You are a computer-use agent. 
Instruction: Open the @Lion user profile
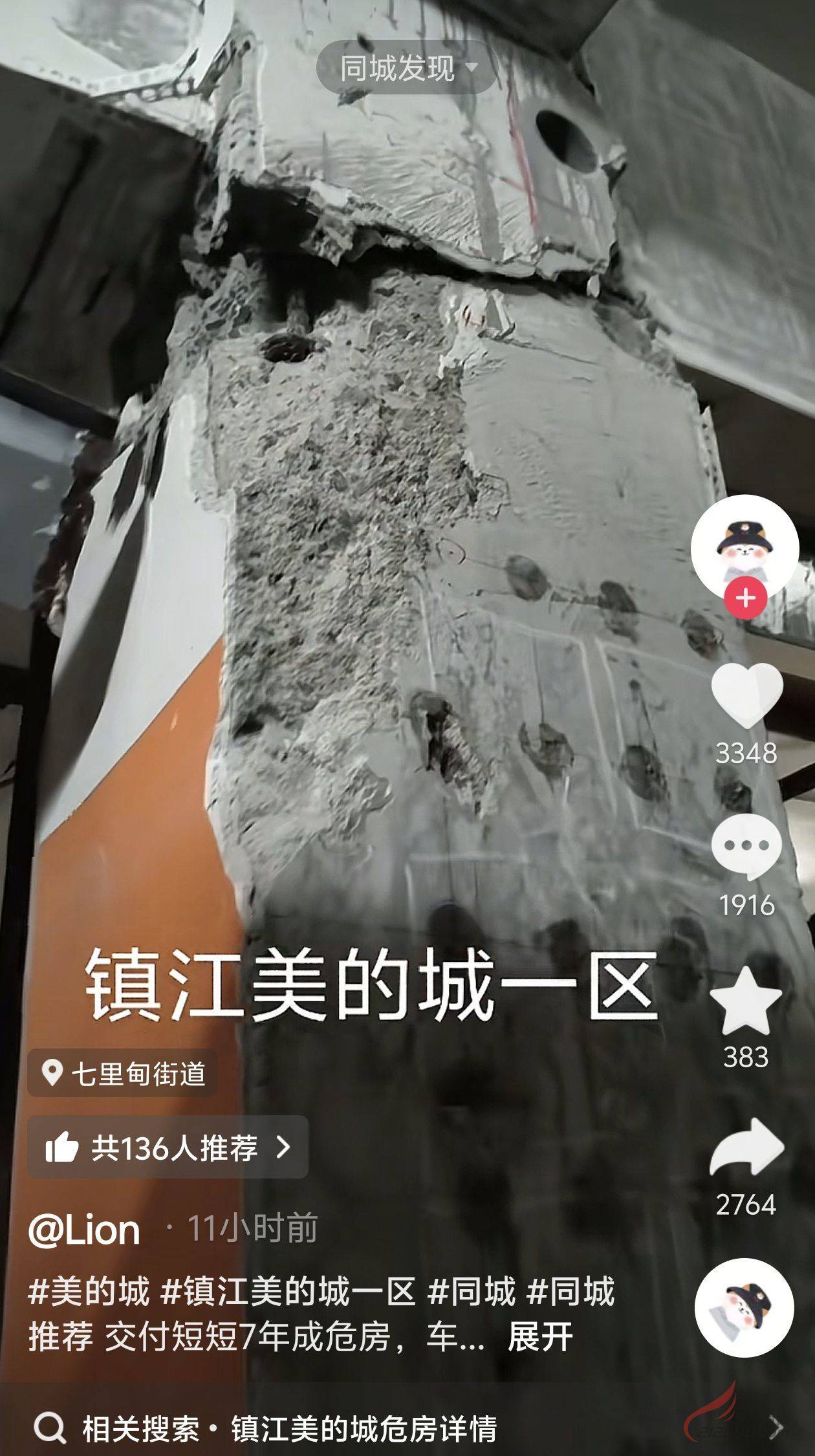(84, 1230)
